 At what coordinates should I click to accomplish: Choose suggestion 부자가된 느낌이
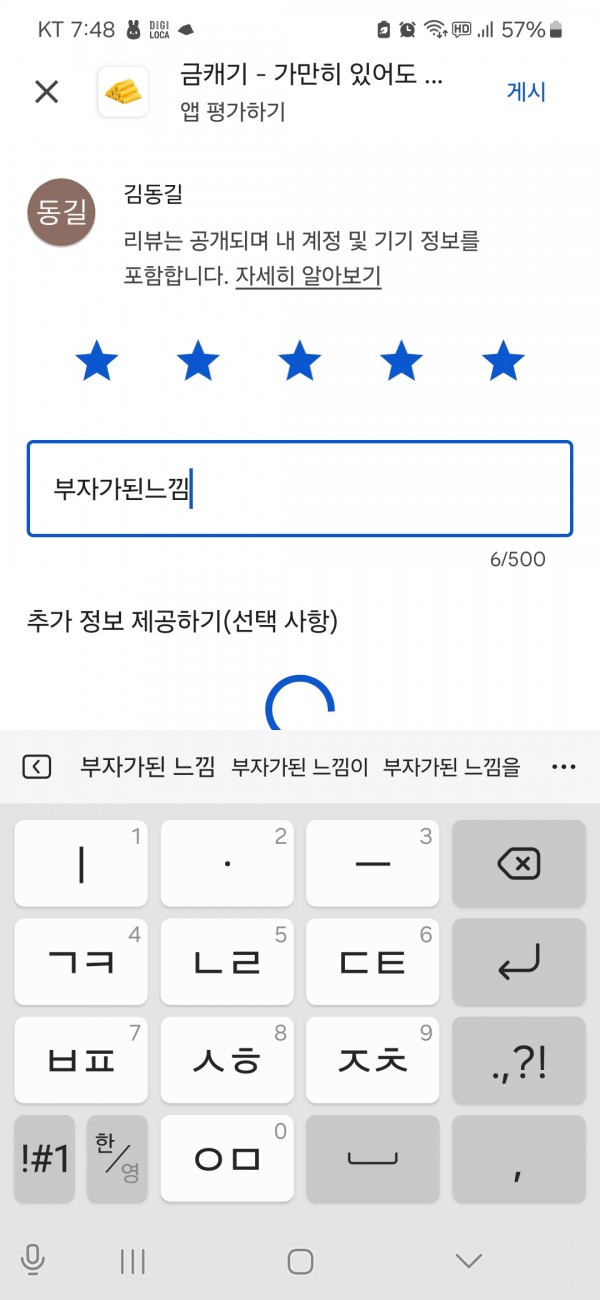point(300,767)
